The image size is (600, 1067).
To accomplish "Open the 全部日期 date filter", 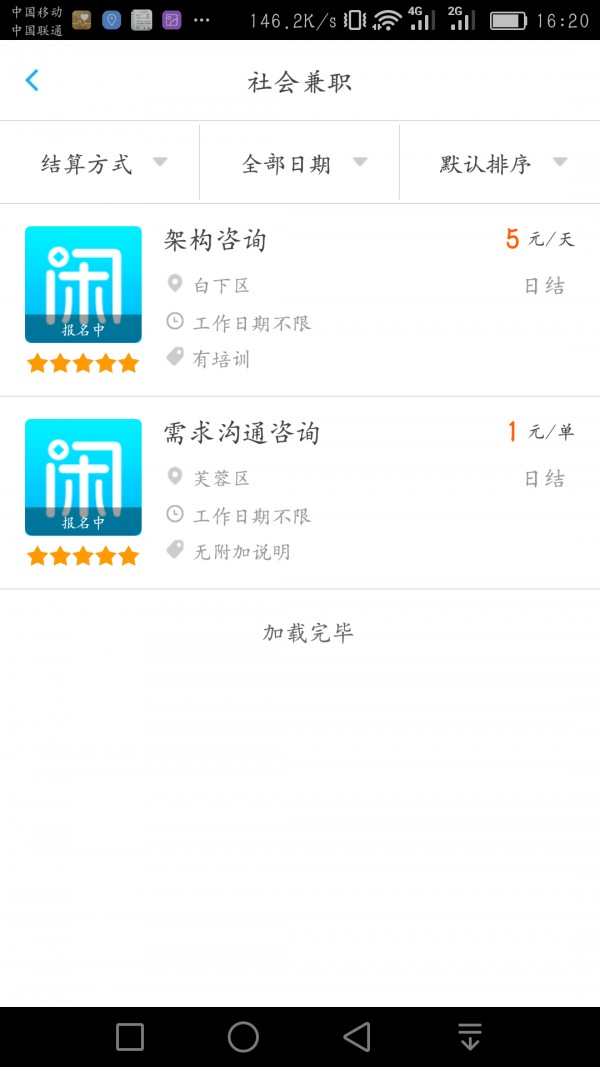I will [300, 164].
